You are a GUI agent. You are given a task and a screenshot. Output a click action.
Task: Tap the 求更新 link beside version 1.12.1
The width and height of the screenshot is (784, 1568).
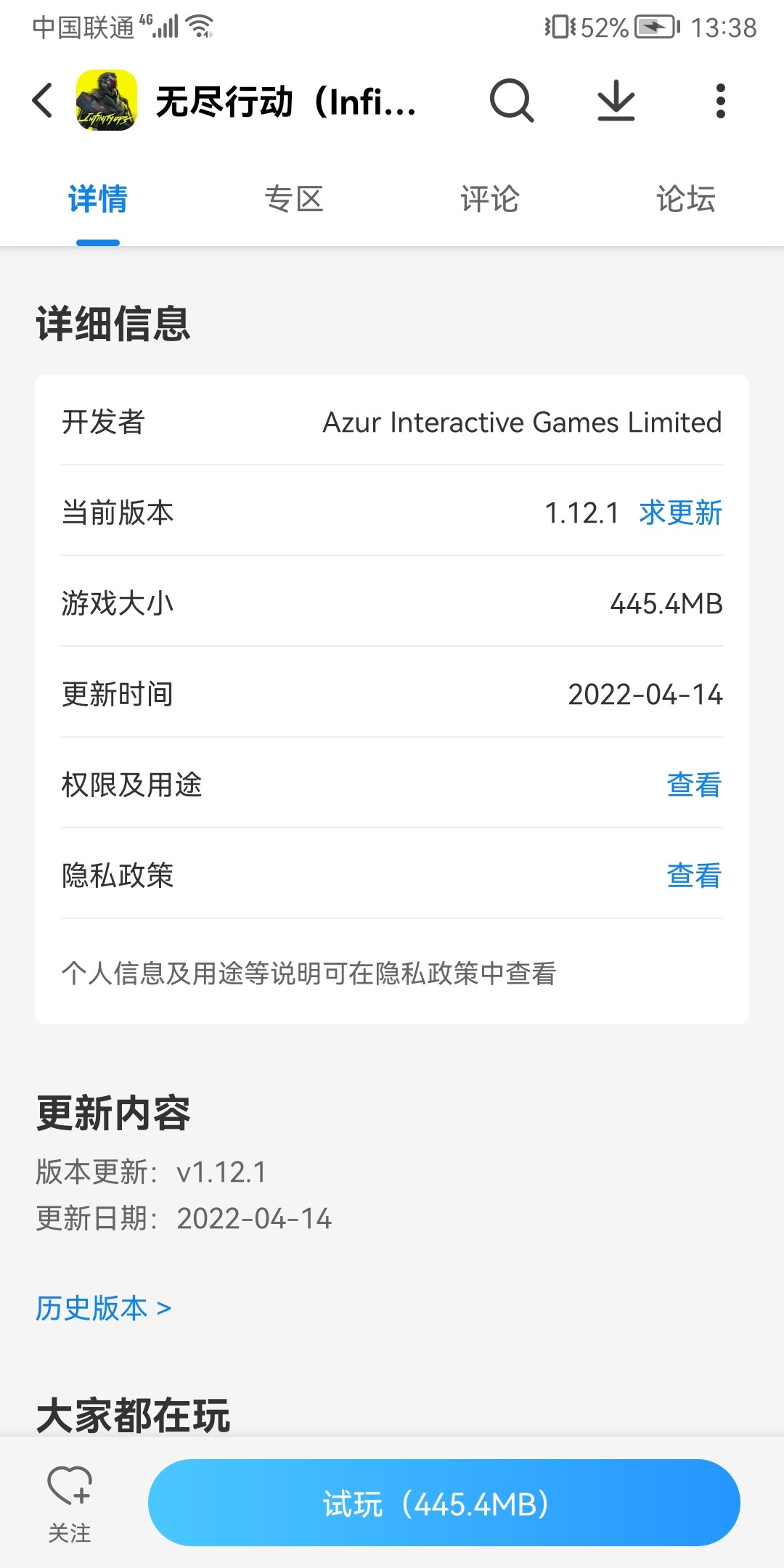tap(680, 513)
